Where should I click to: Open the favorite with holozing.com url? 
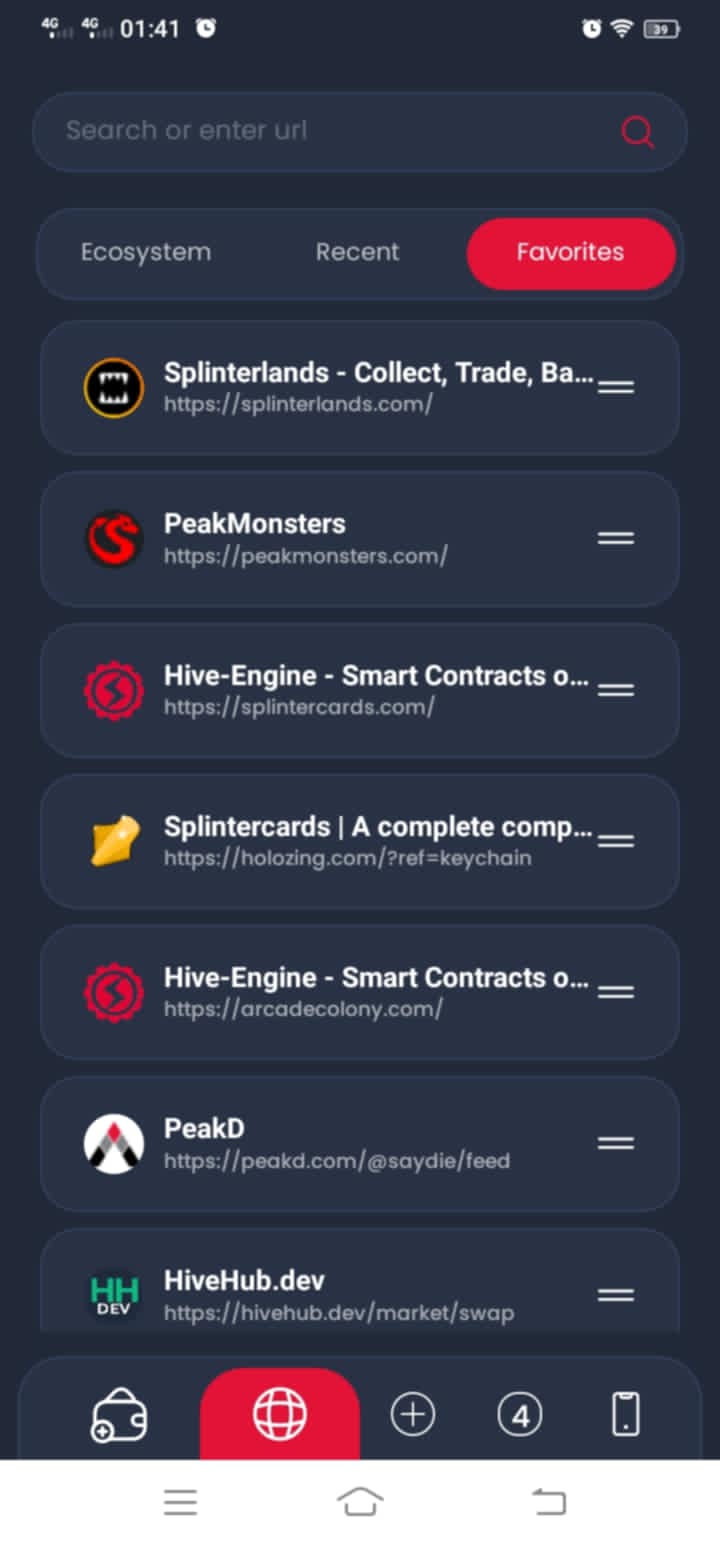point(360,841)
